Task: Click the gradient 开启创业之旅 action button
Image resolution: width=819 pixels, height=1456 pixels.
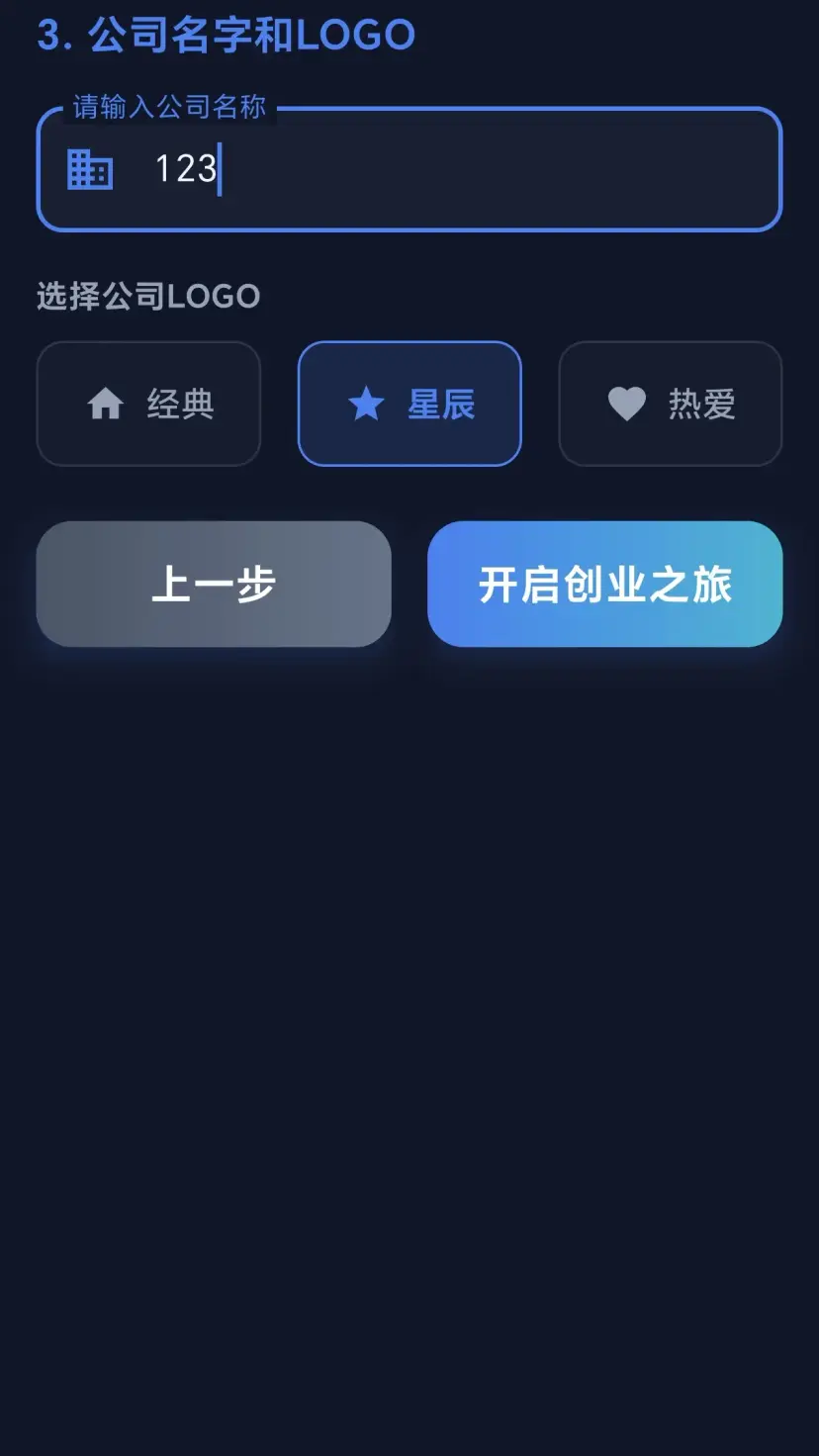Action: 604,585
